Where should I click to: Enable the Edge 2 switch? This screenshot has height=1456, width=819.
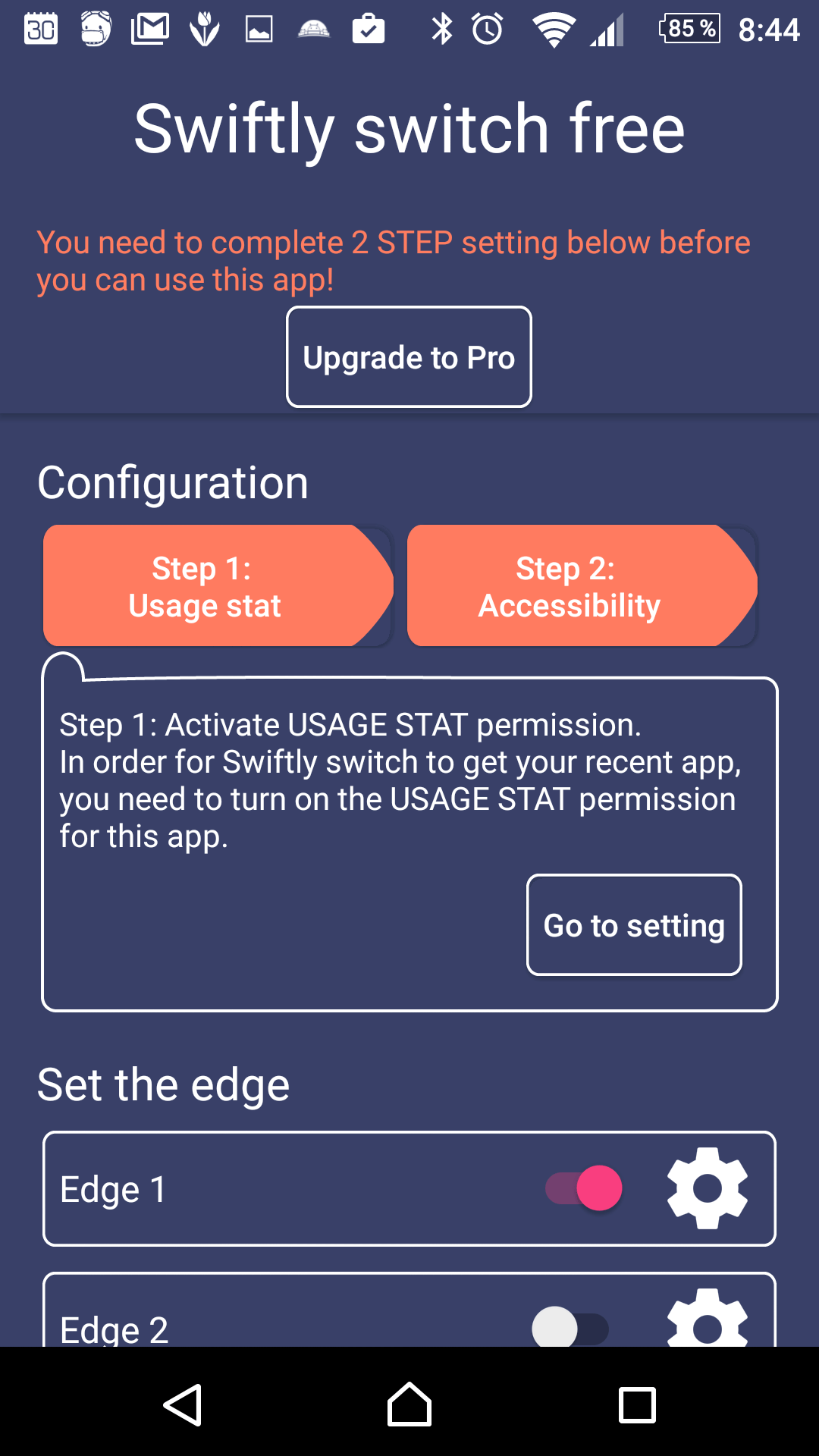click(570, 1327)
